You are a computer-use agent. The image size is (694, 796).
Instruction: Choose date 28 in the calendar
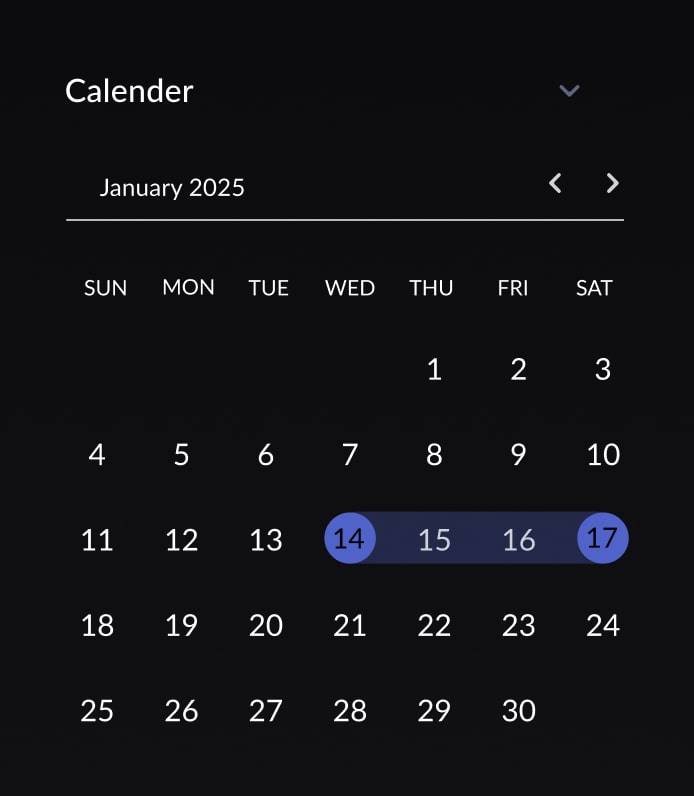point(350,711)
